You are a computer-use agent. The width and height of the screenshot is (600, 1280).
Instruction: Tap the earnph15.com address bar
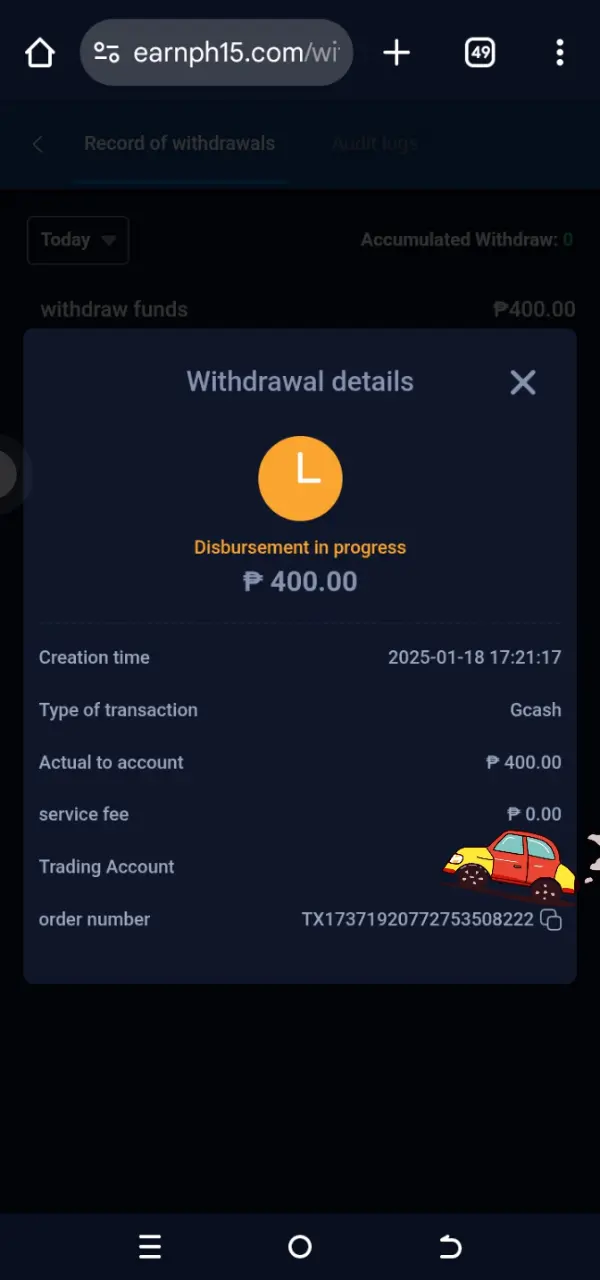click(217, 53)
